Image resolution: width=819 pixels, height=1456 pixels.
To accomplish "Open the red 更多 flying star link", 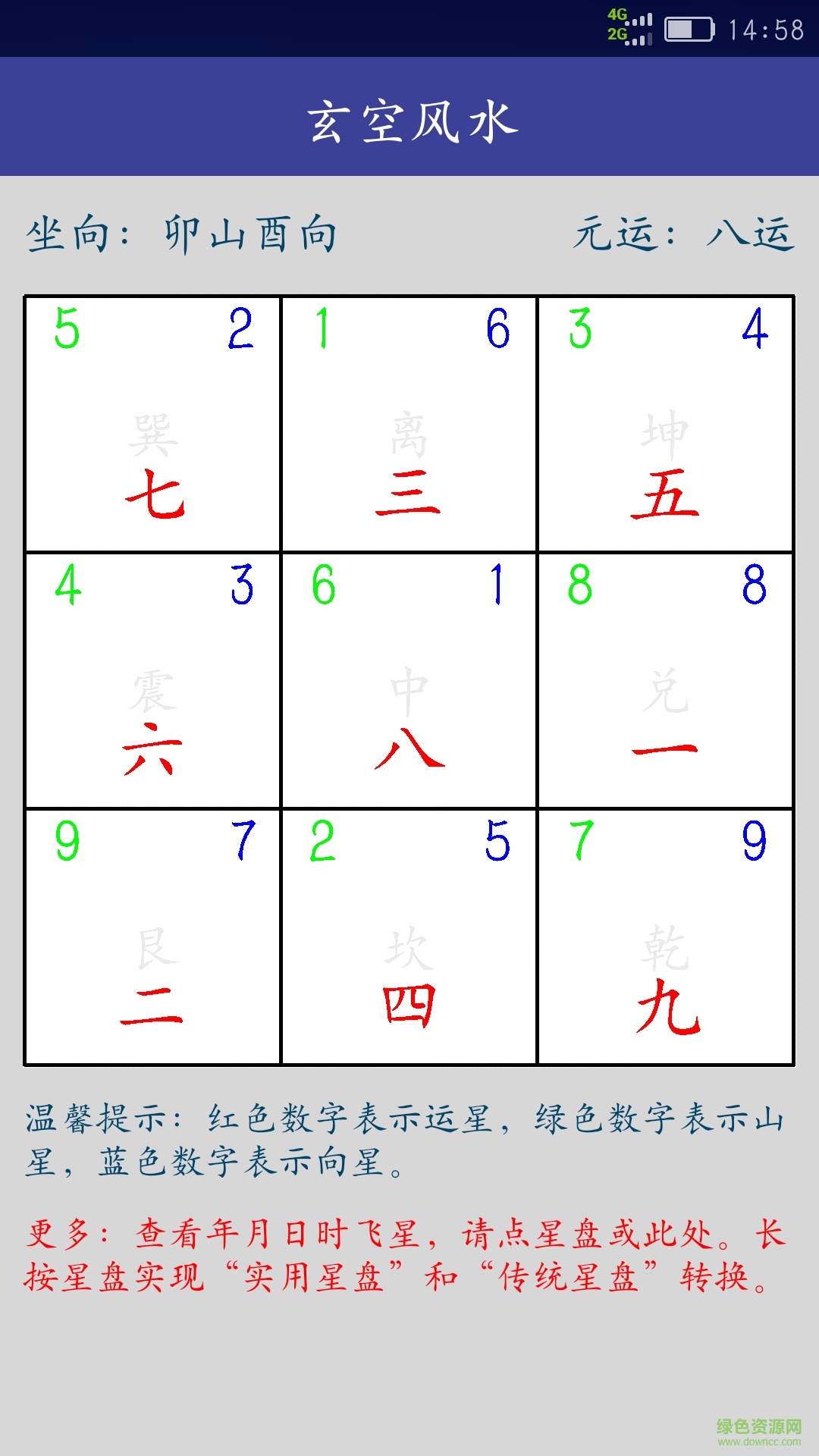I will [x=406, y=1254].
